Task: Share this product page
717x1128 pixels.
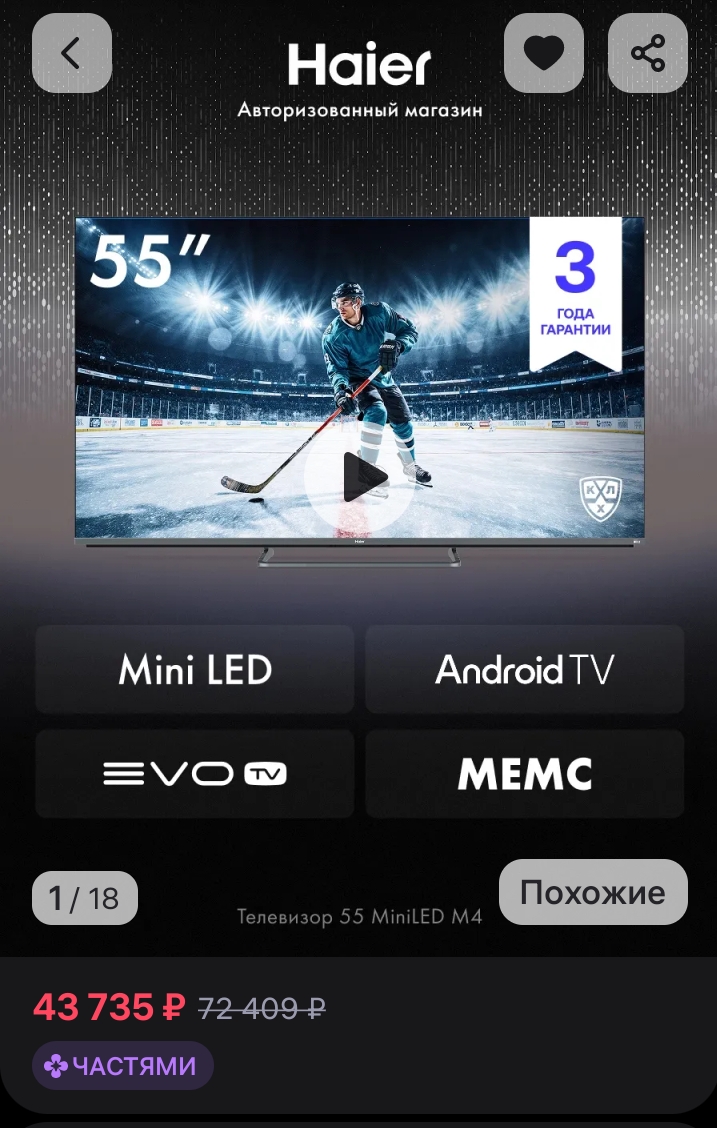Action: pos(648,54)
